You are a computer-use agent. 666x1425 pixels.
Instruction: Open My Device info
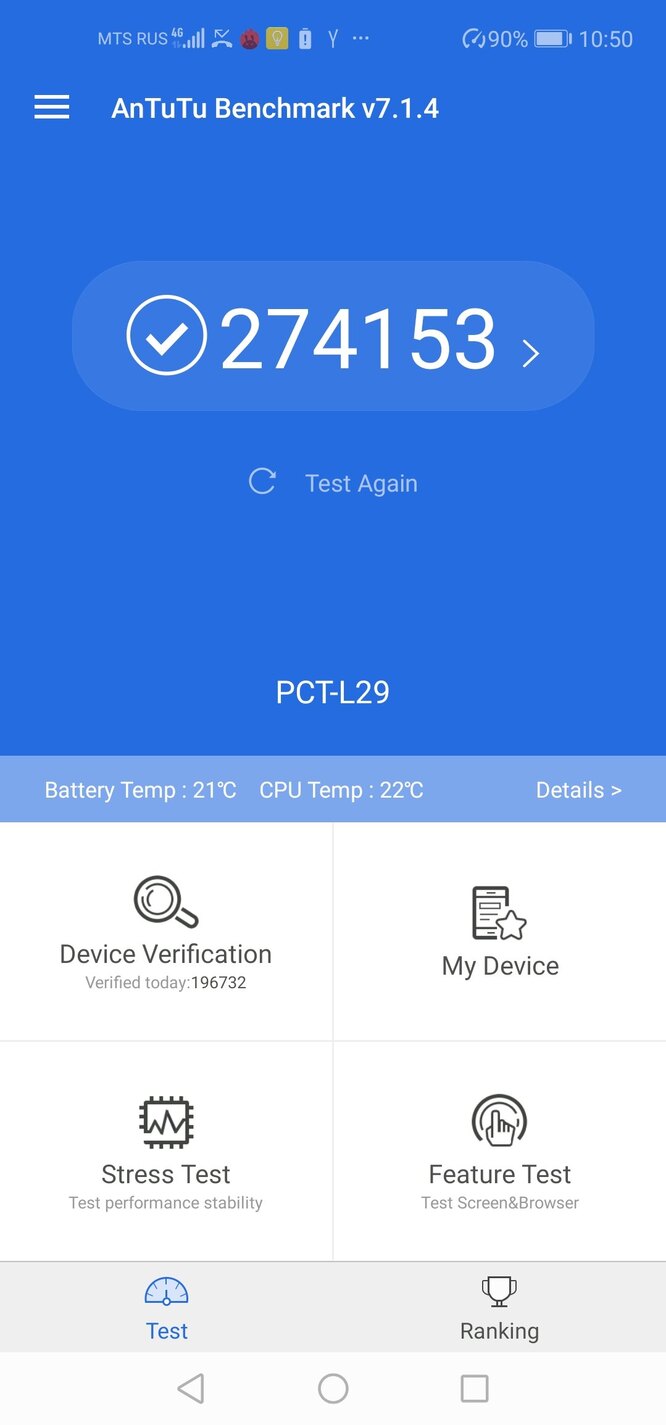(x=500, y=930)
